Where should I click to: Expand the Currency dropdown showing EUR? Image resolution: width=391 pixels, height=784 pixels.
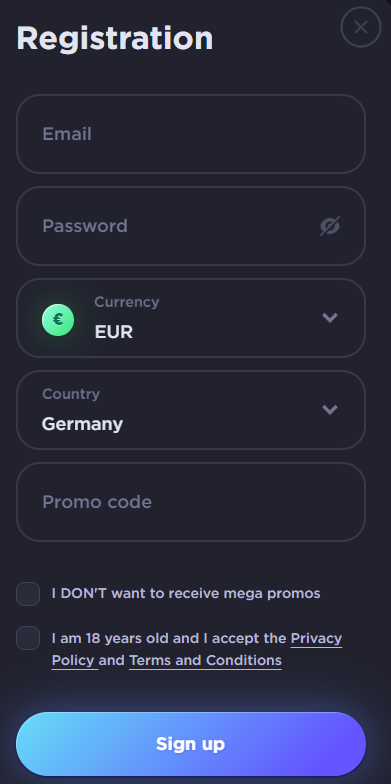[x=191, y=318]
